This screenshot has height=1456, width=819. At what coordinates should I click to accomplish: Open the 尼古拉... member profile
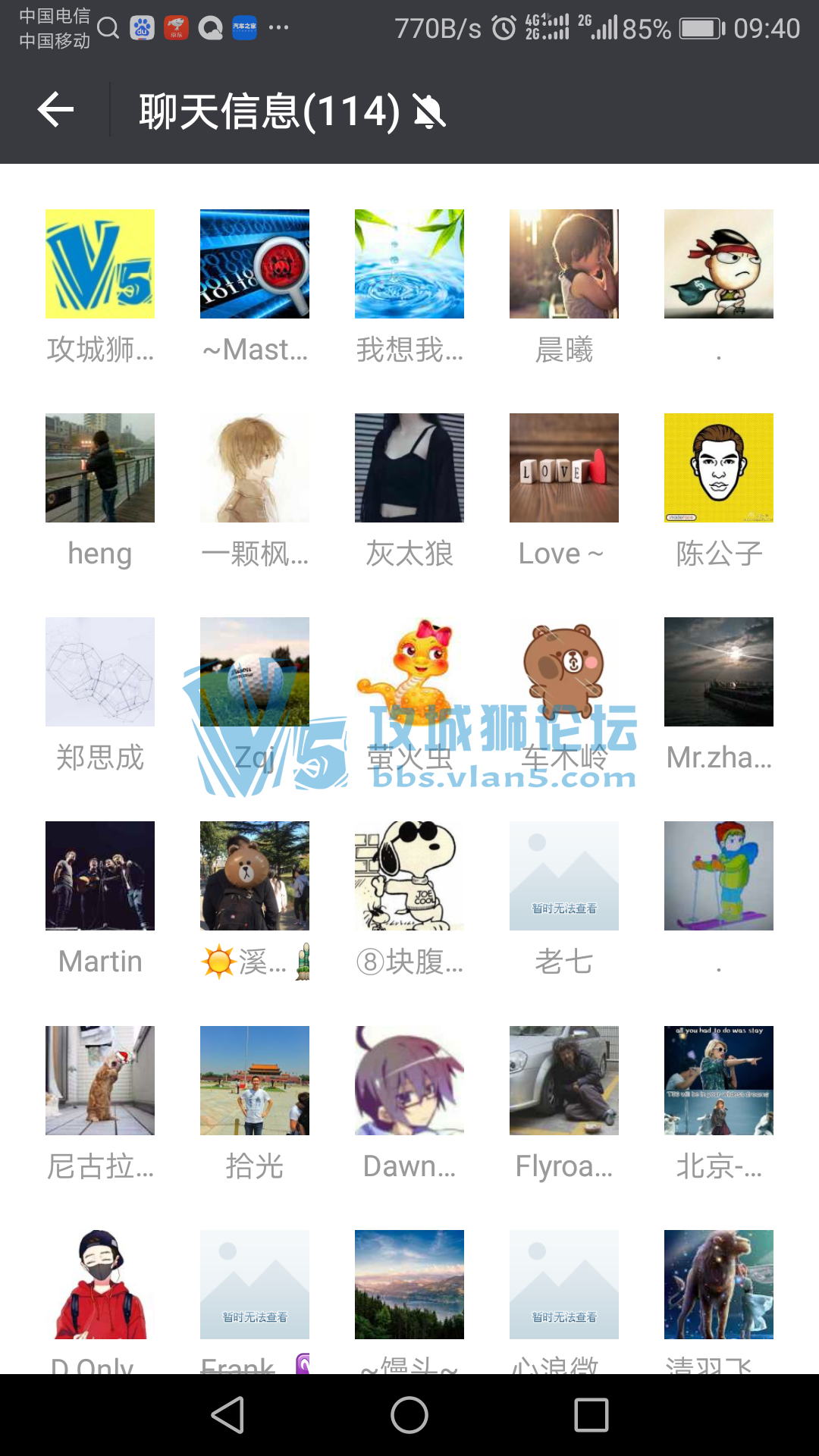pos(99,1081)
